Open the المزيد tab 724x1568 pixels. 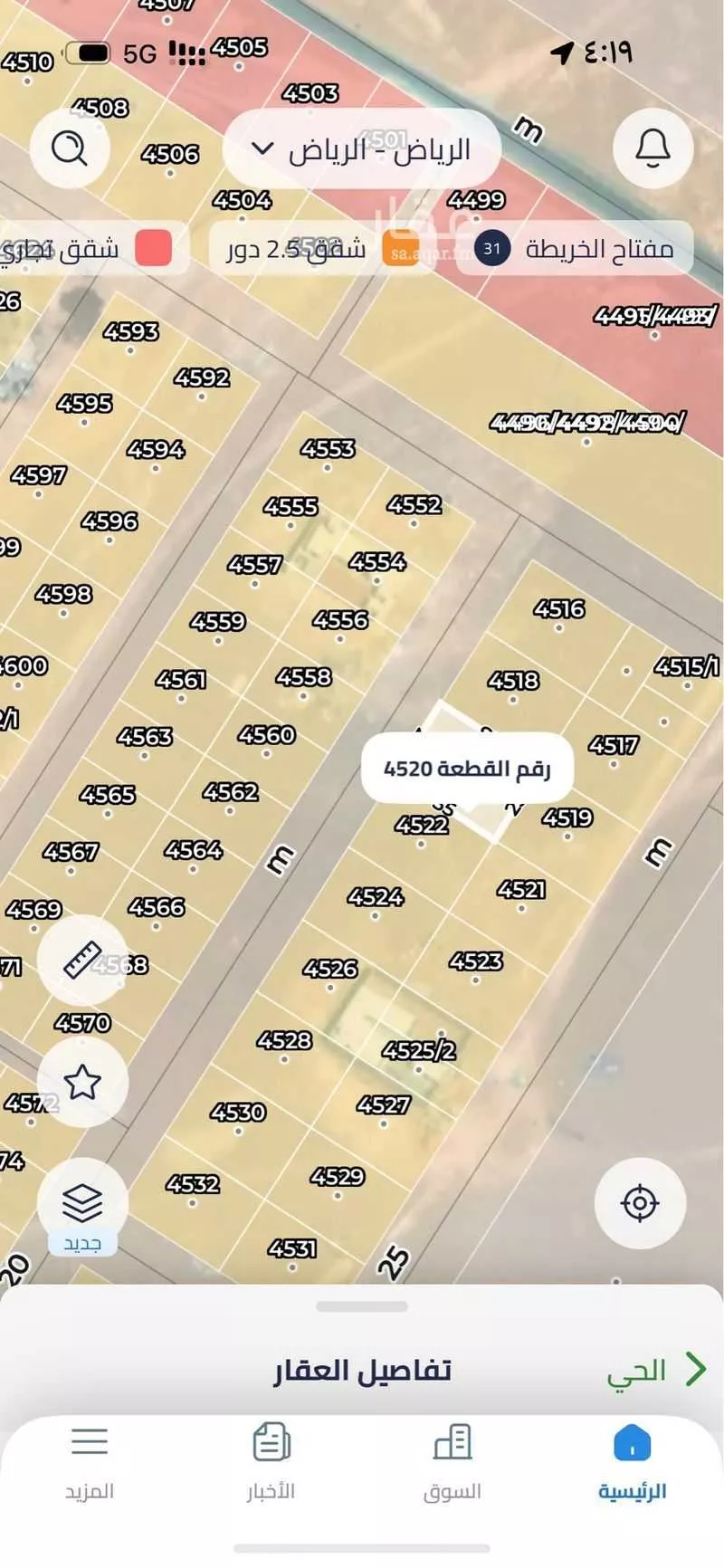[89, 1448]
